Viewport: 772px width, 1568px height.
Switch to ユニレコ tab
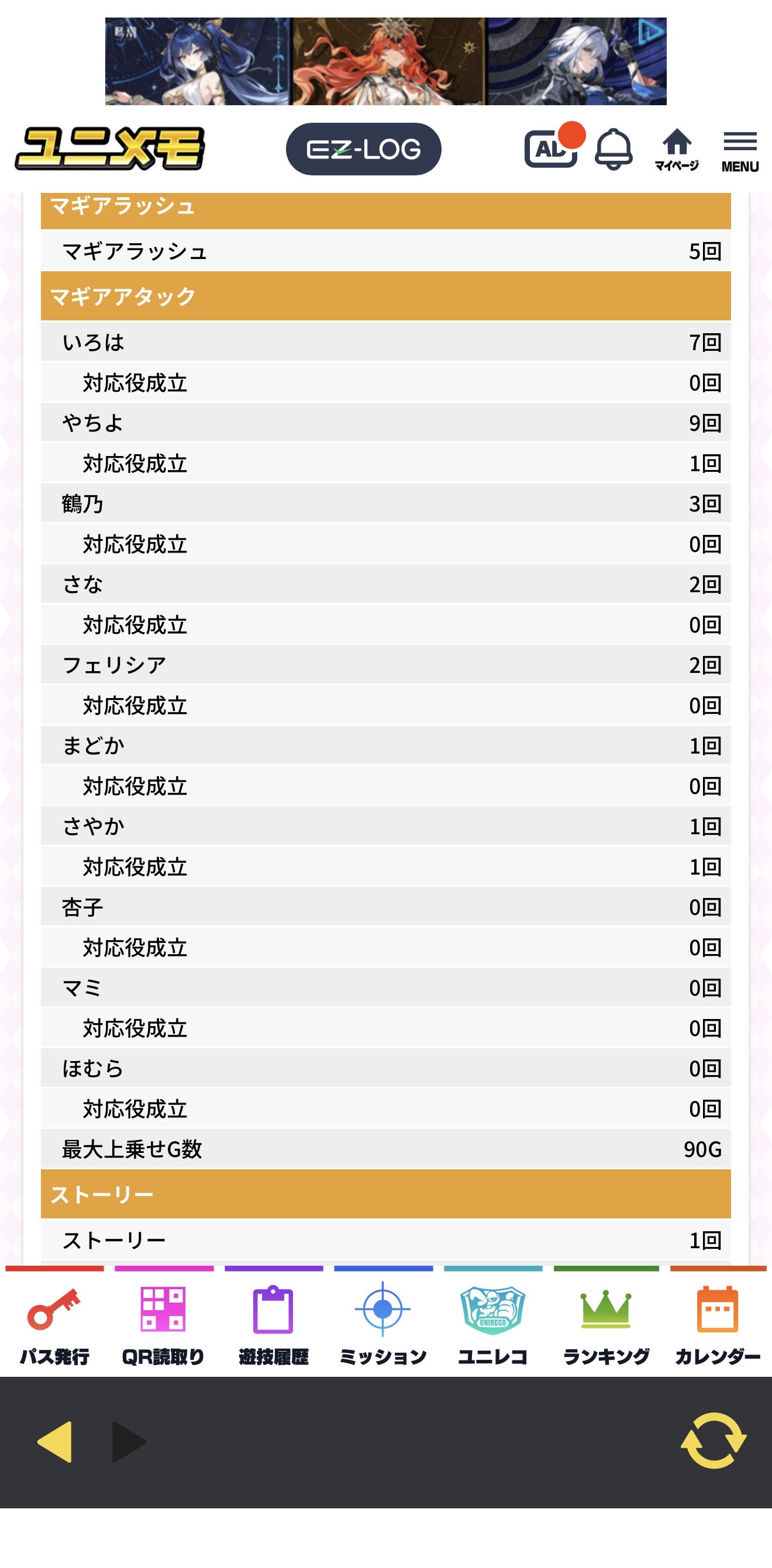point(492,1325)
